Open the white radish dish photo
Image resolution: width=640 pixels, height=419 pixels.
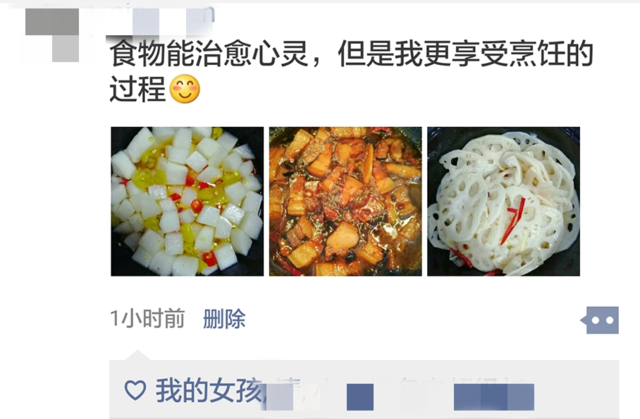click(x=187, y=201)
